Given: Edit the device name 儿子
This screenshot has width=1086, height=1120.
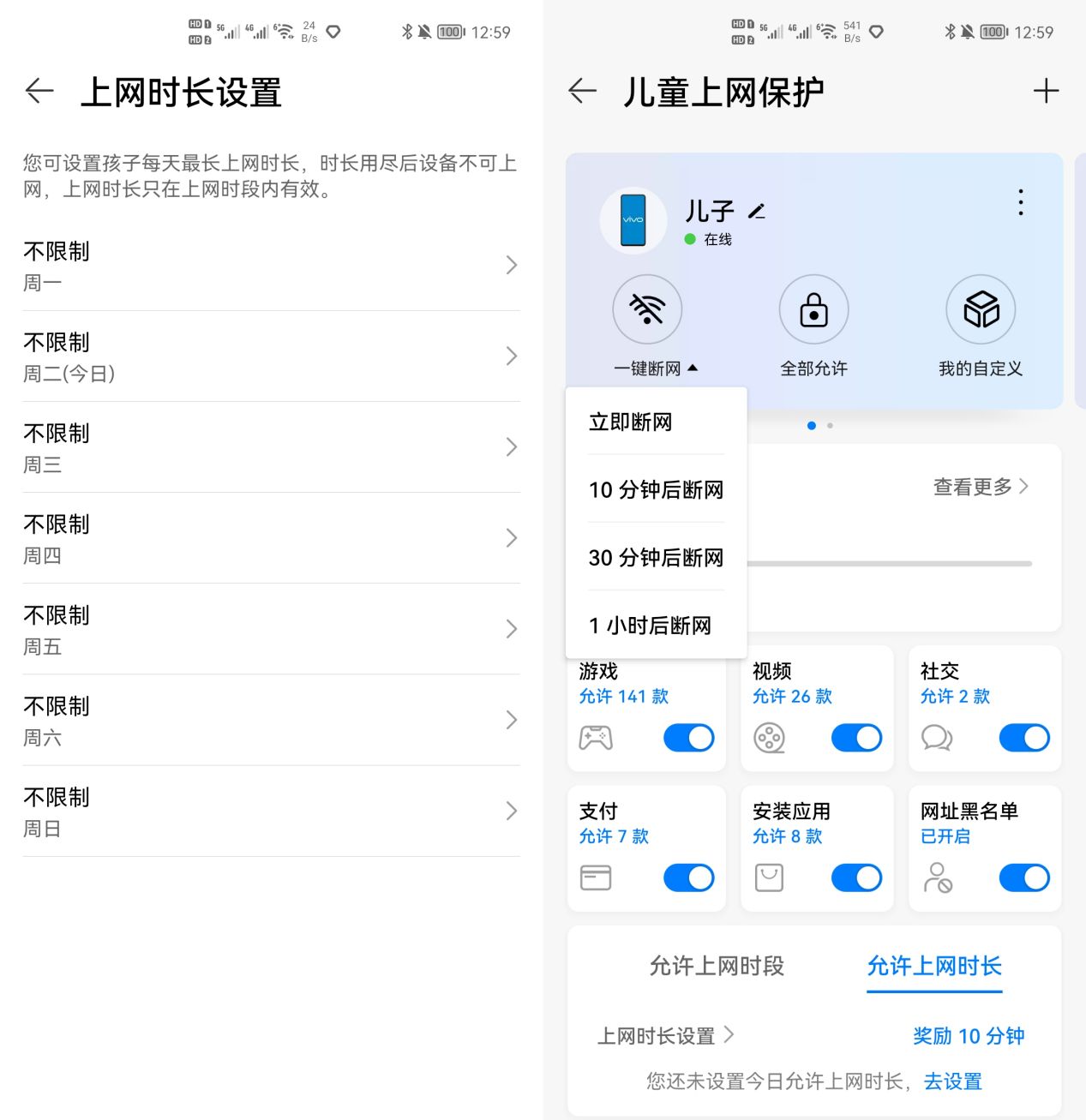Looking at the screenshot, I should coord(757,211).
